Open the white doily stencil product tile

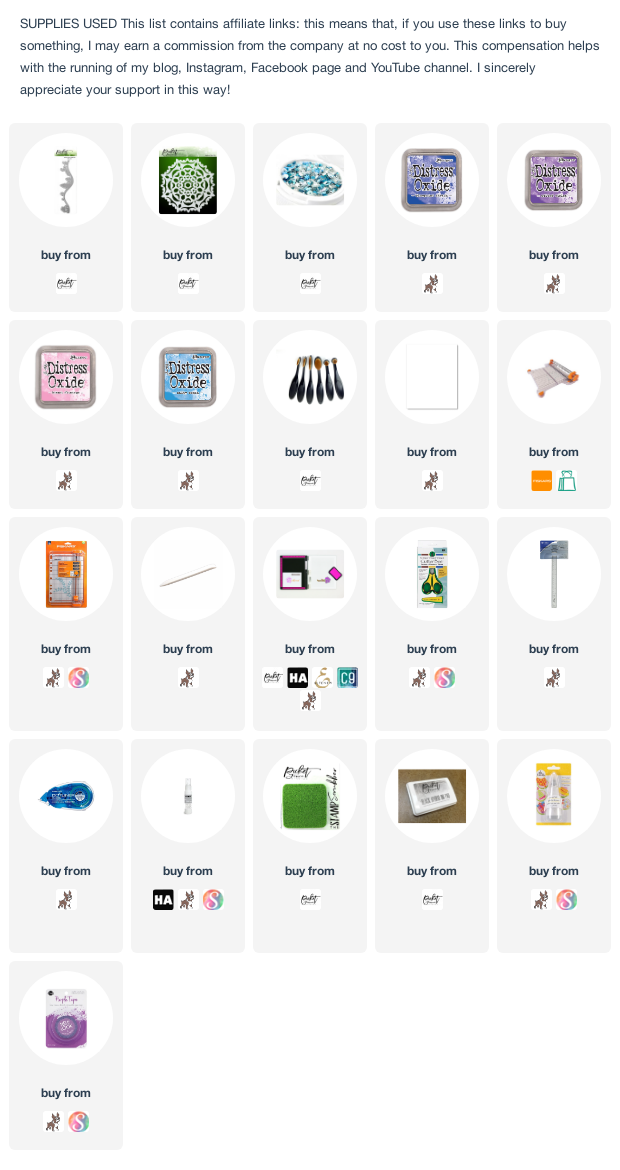(x=188, y=217)
